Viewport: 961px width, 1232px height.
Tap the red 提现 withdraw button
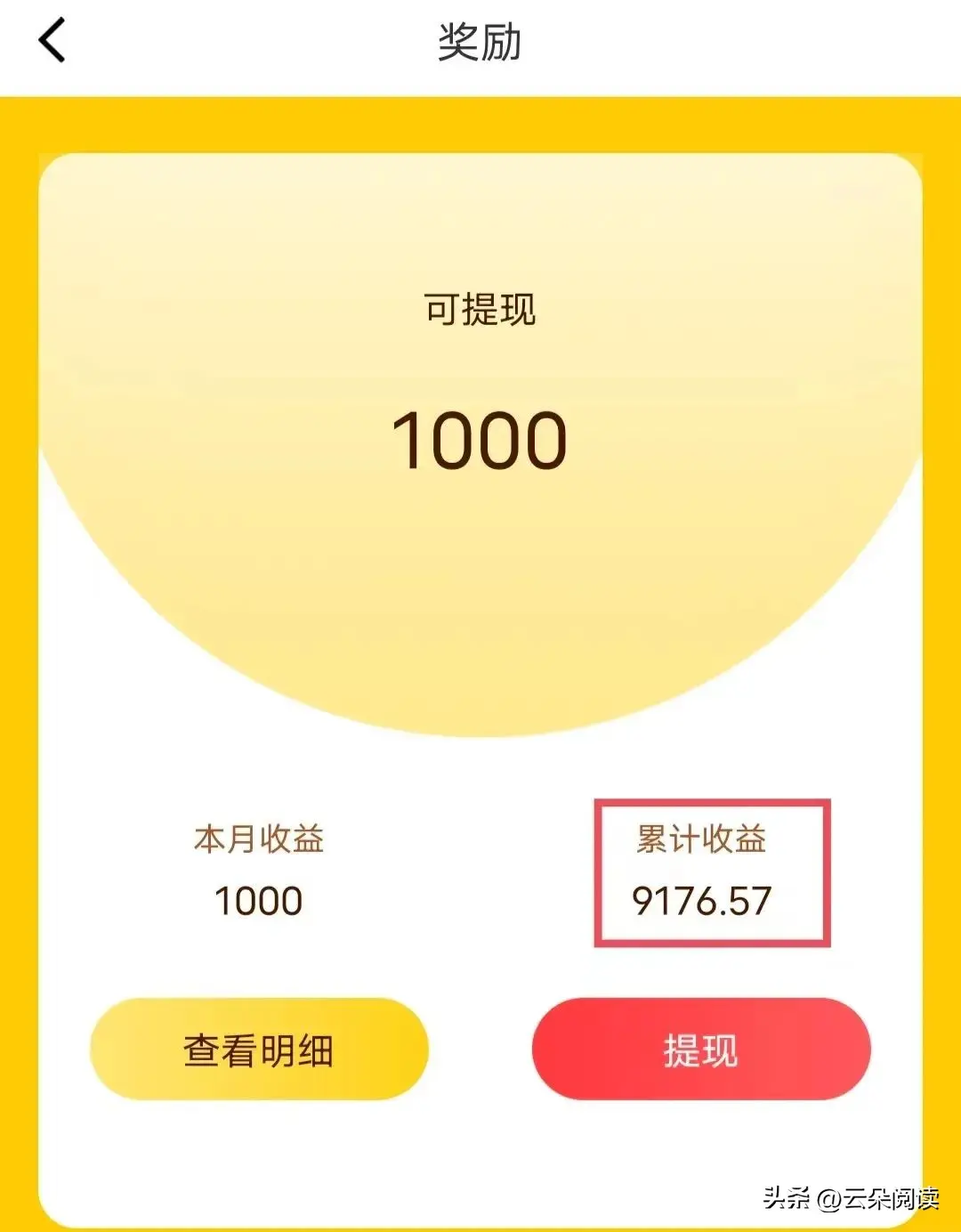701,1050
